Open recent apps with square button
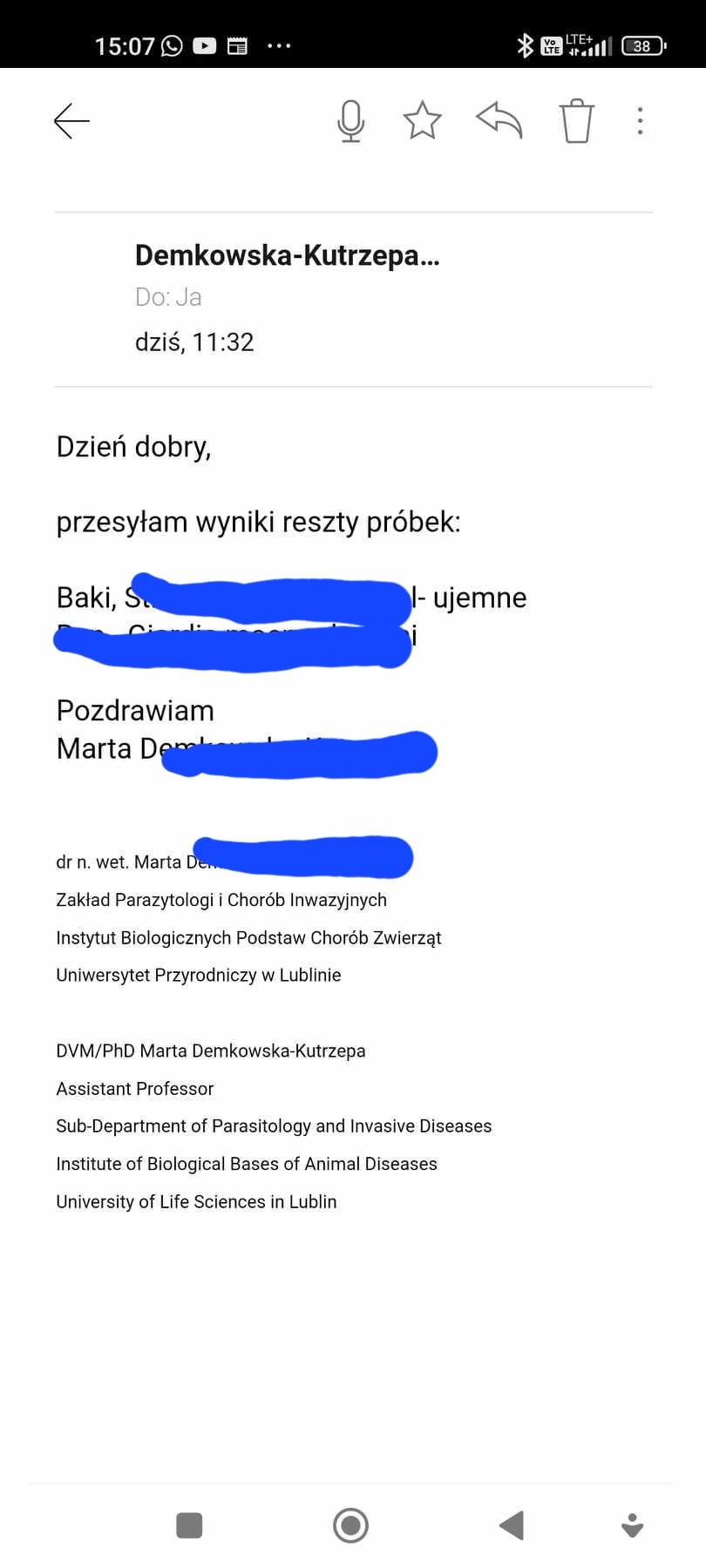706x1568 pixels. pos(189,1525)
